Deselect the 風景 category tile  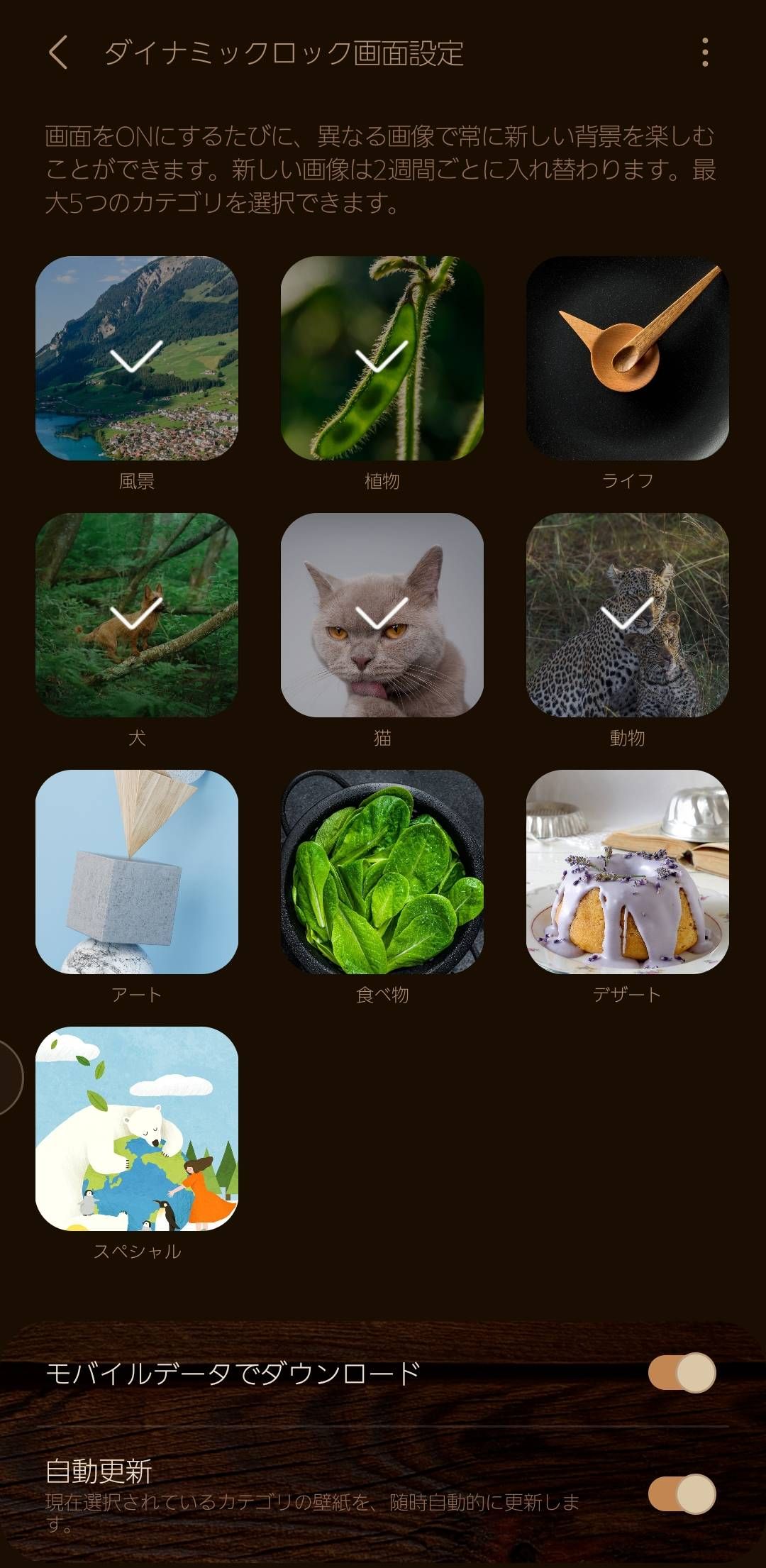point(137,358)
